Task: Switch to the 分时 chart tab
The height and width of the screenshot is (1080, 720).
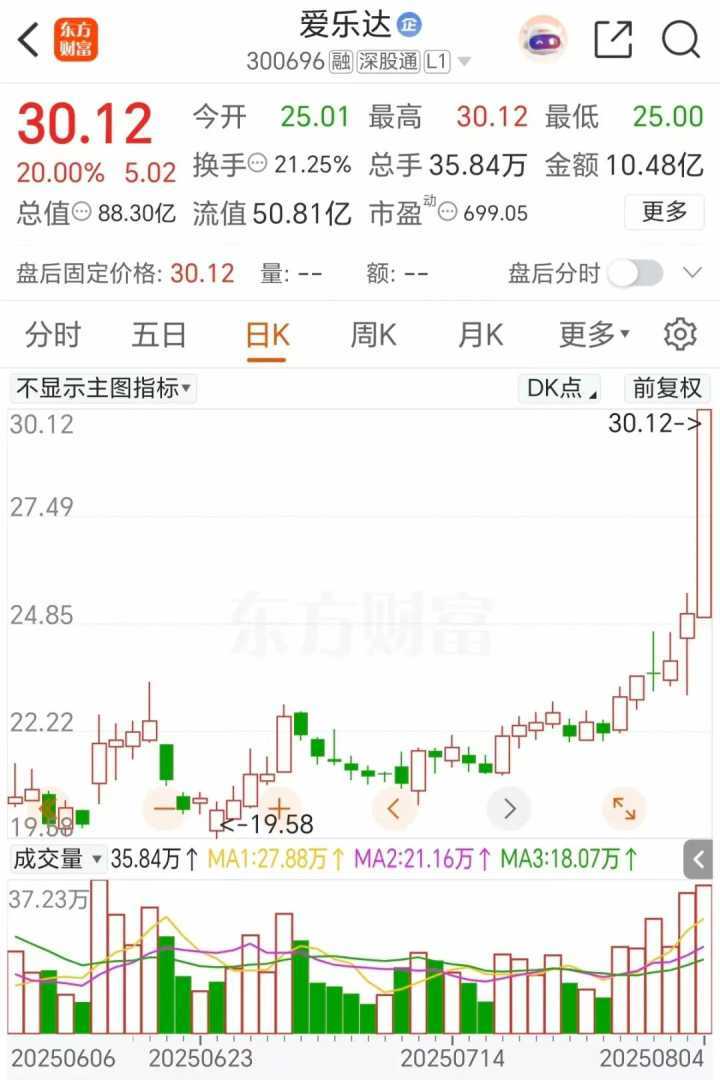Action: click(x=53, y=335)
